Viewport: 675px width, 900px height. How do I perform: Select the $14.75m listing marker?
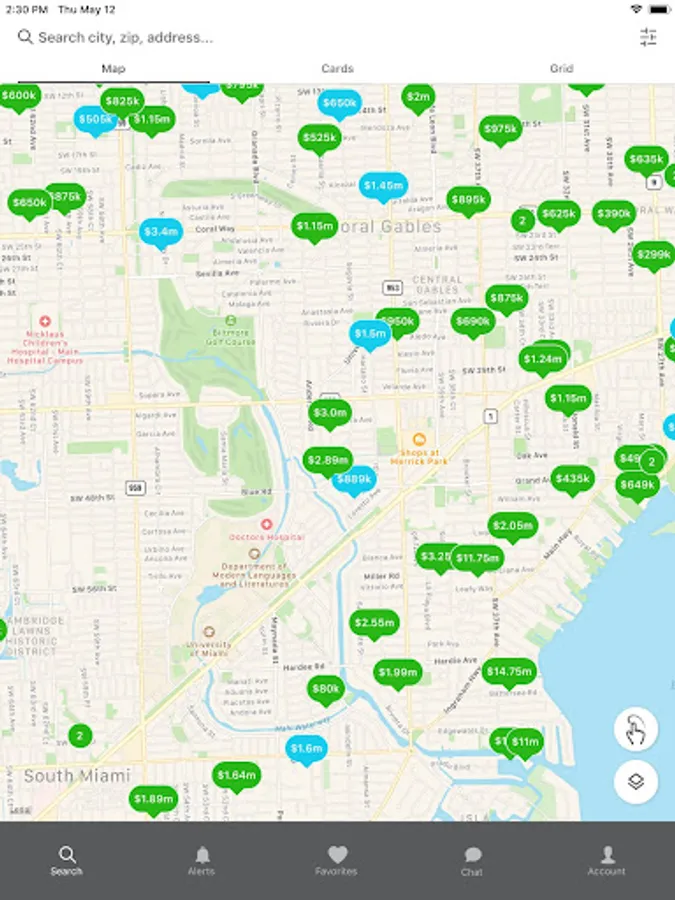coord(509,672)
